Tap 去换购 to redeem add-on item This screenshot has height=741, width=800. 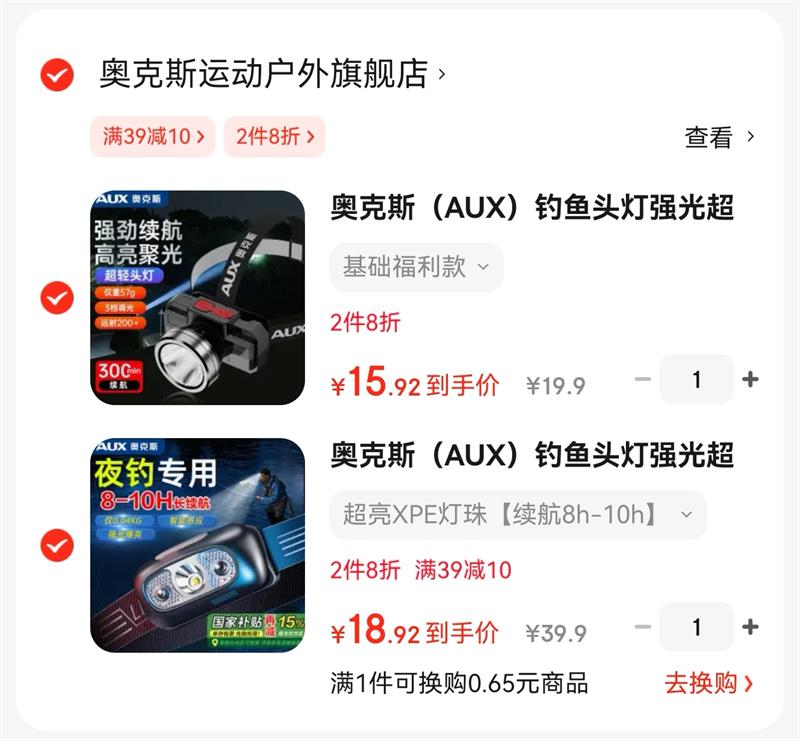(x=709, y=683)
